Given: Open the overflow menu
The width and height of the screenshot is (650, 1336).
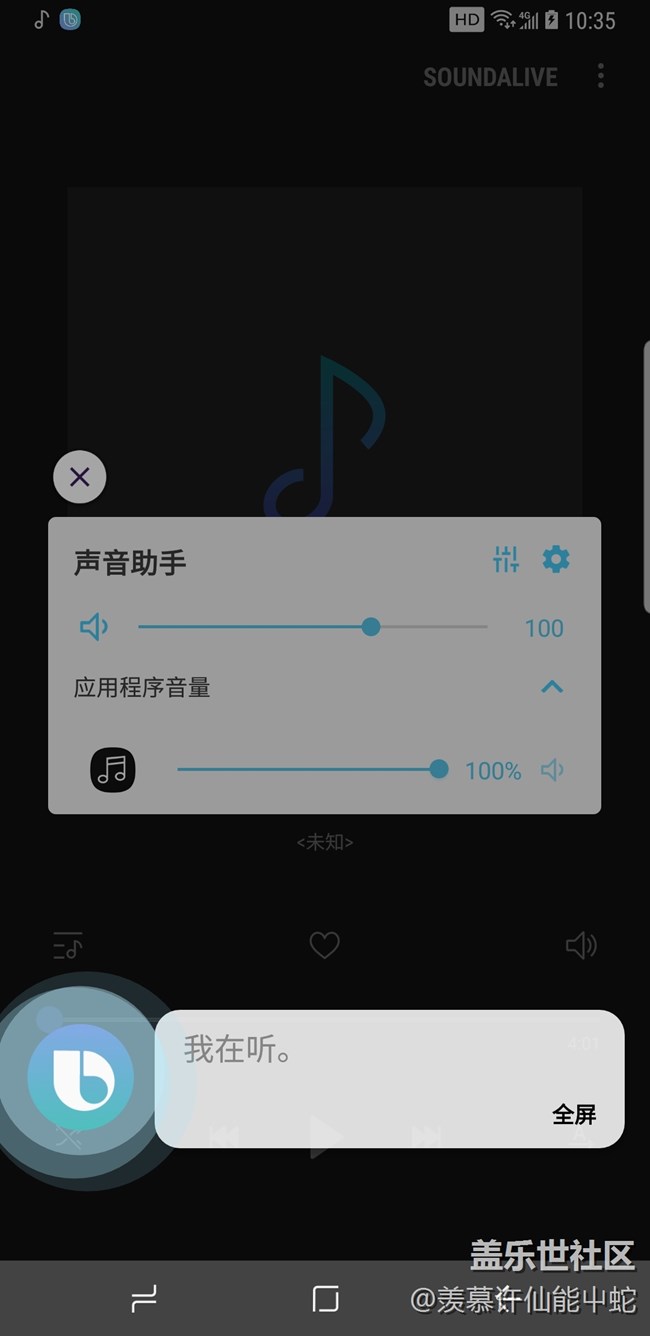Looking at the screenshot, I should 601,76.
